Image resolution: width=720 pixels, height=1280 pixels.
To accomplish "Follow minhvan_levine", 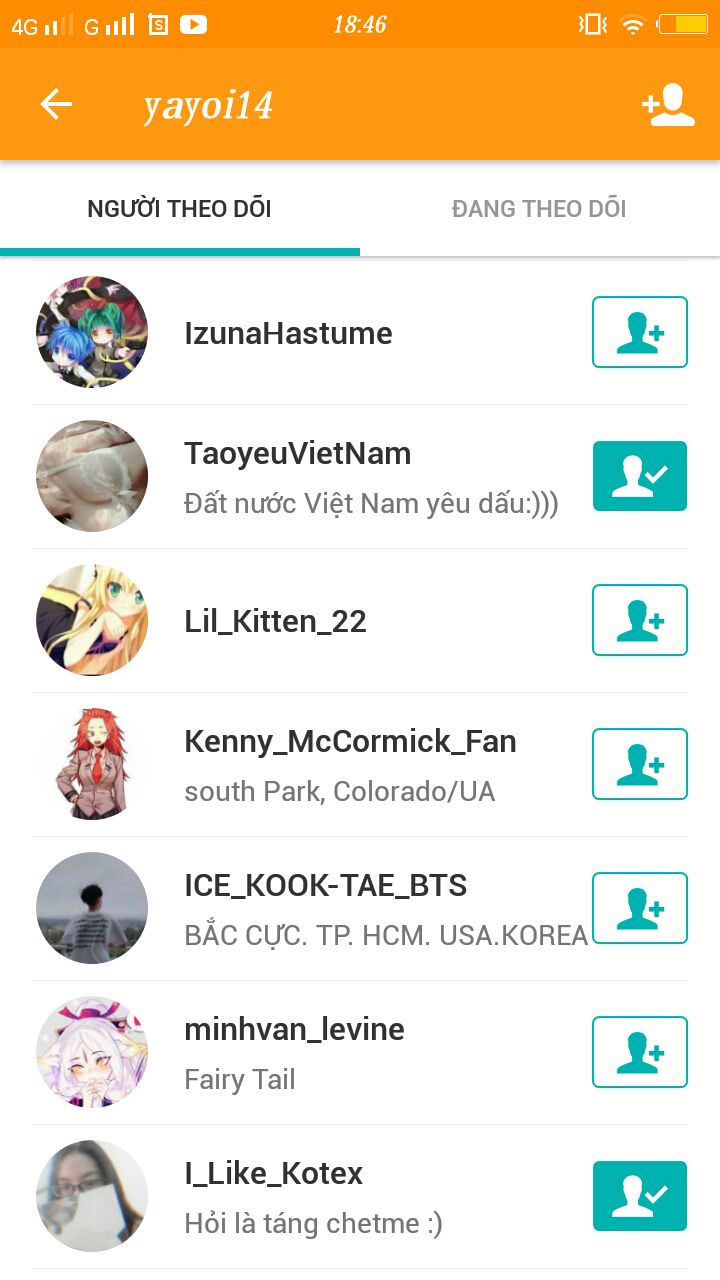I will tap(639, 1052).
